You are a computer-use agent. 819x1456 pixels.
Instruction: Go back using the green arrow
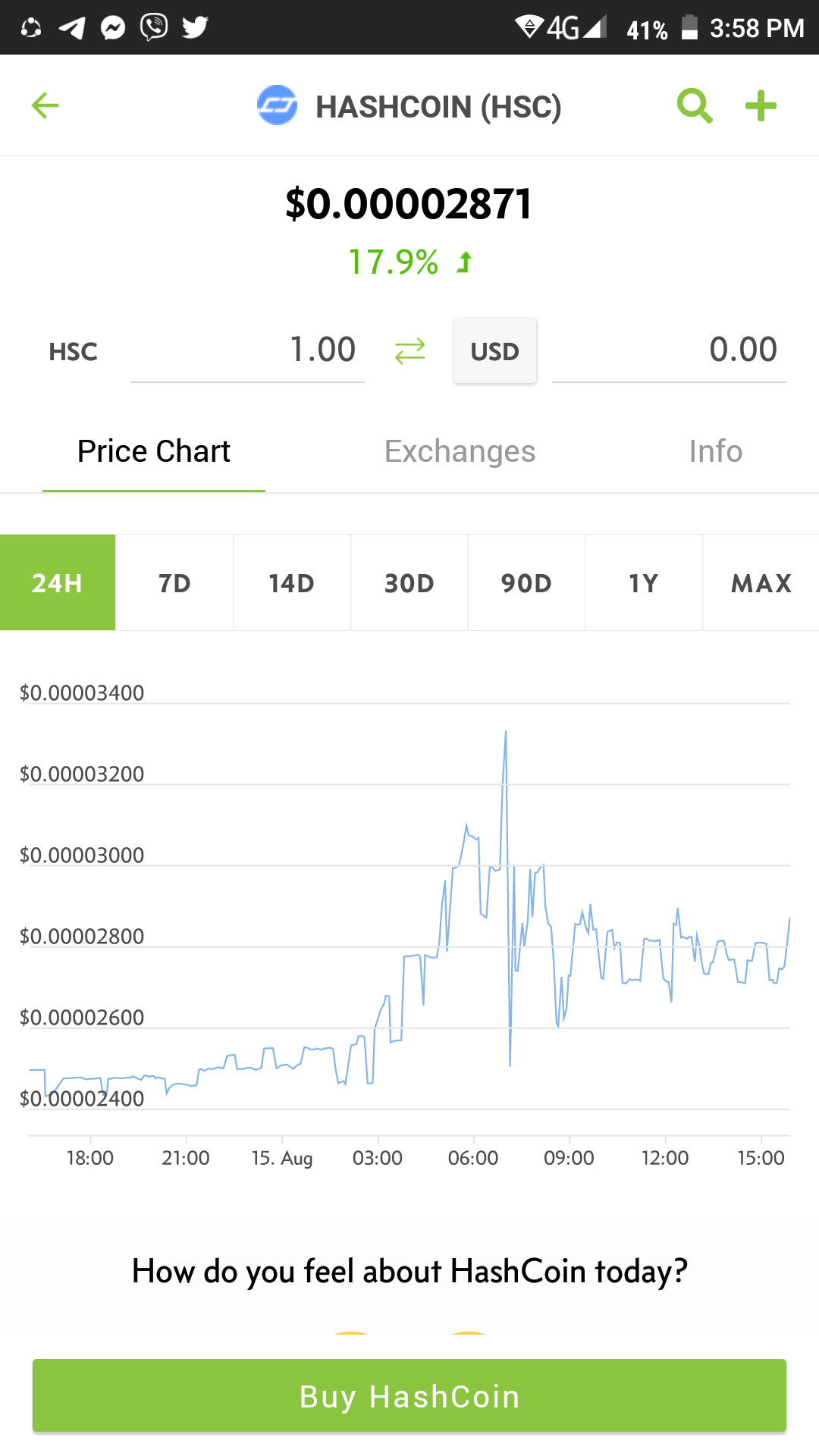click(x=45, y=105)
